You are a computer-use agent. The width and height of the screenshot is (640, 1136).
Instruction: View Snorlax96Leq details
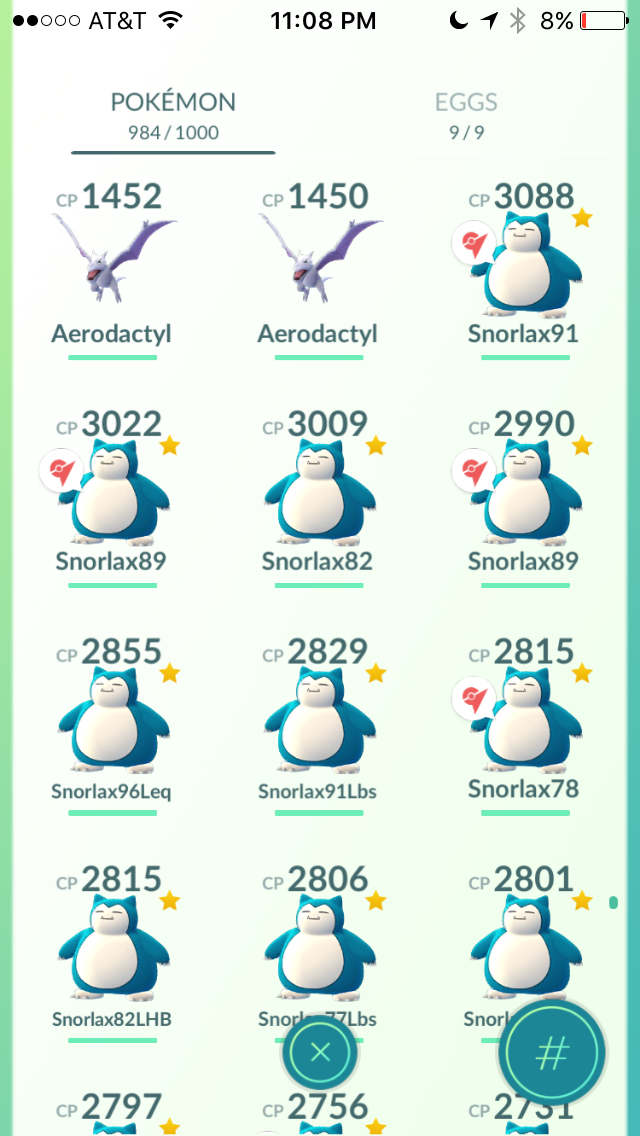coord(112,724)
